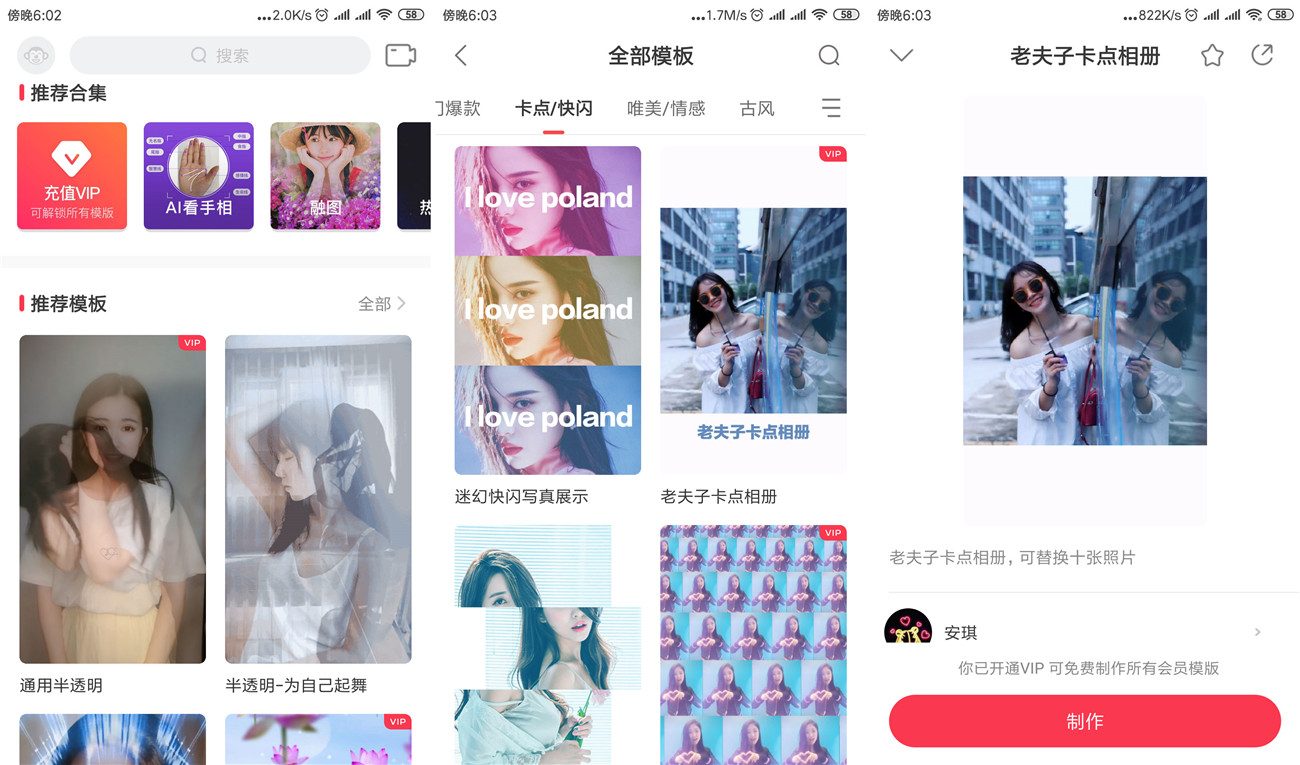Tap the search icon on 全部模板
This screenshot has width=1300, height=765.
tap(828, 56)
